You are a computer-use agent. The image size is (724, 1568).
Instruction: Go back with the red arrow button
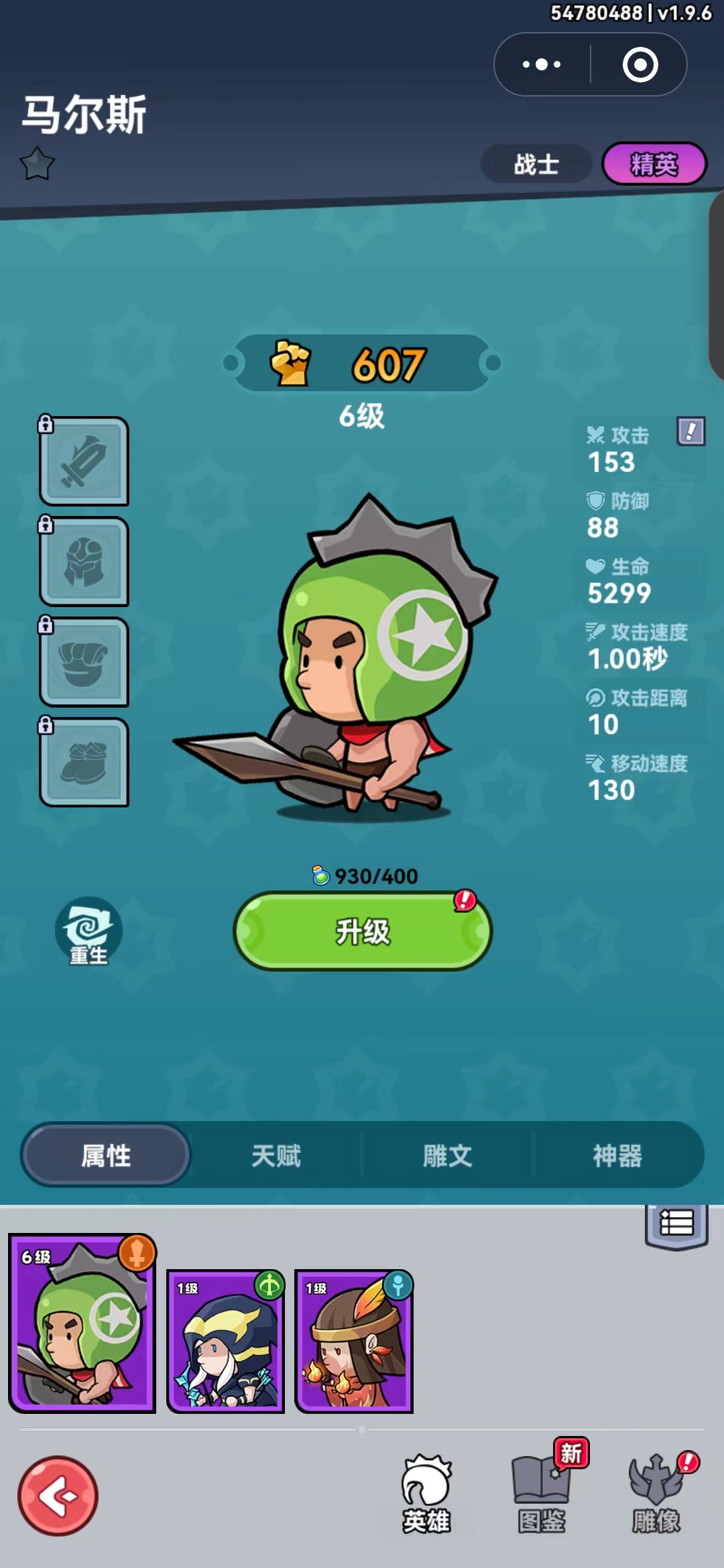[58, 1496]
